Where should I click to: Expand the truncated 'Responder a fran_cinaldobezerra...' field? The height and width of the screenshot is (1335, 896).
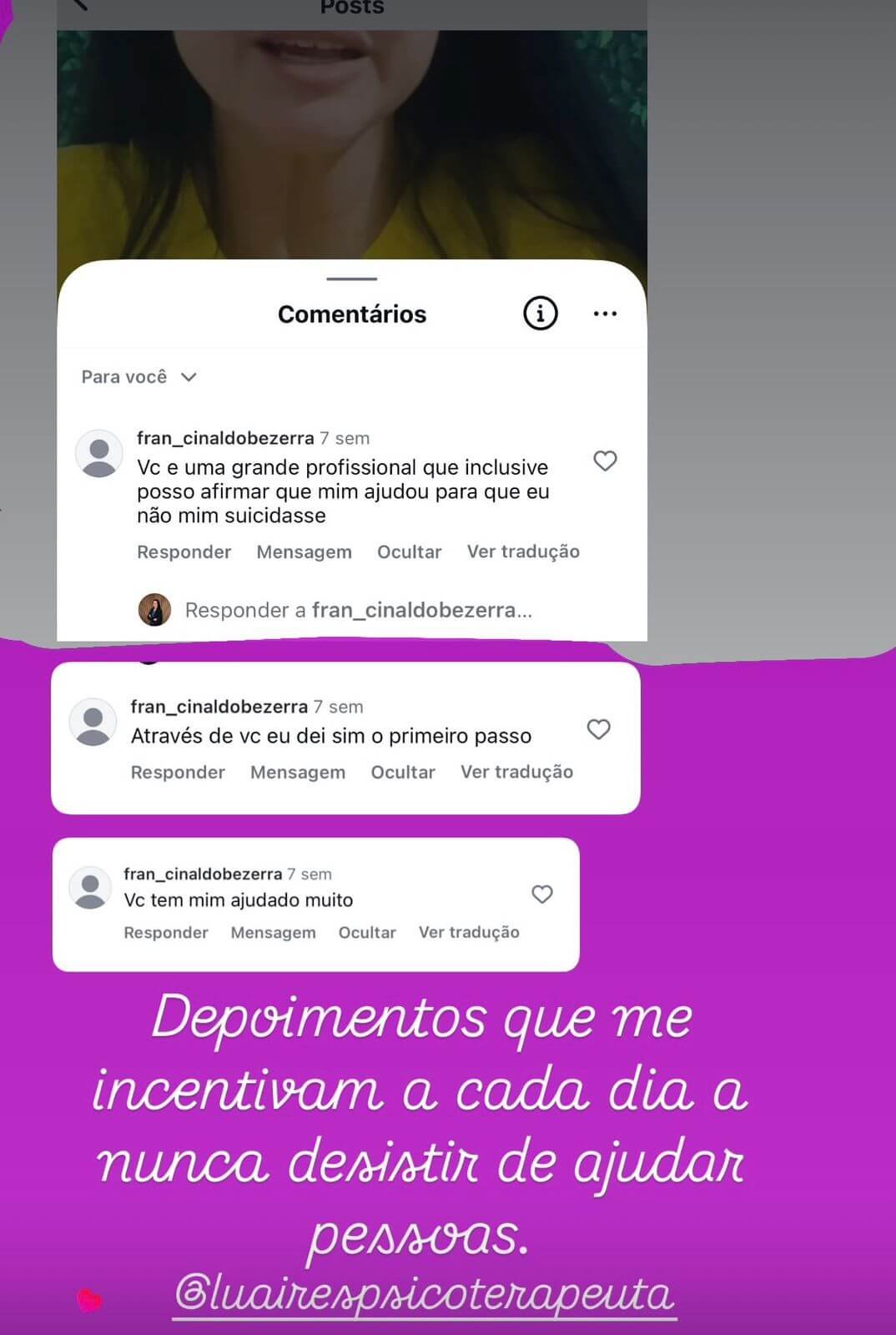click(359, 610)
